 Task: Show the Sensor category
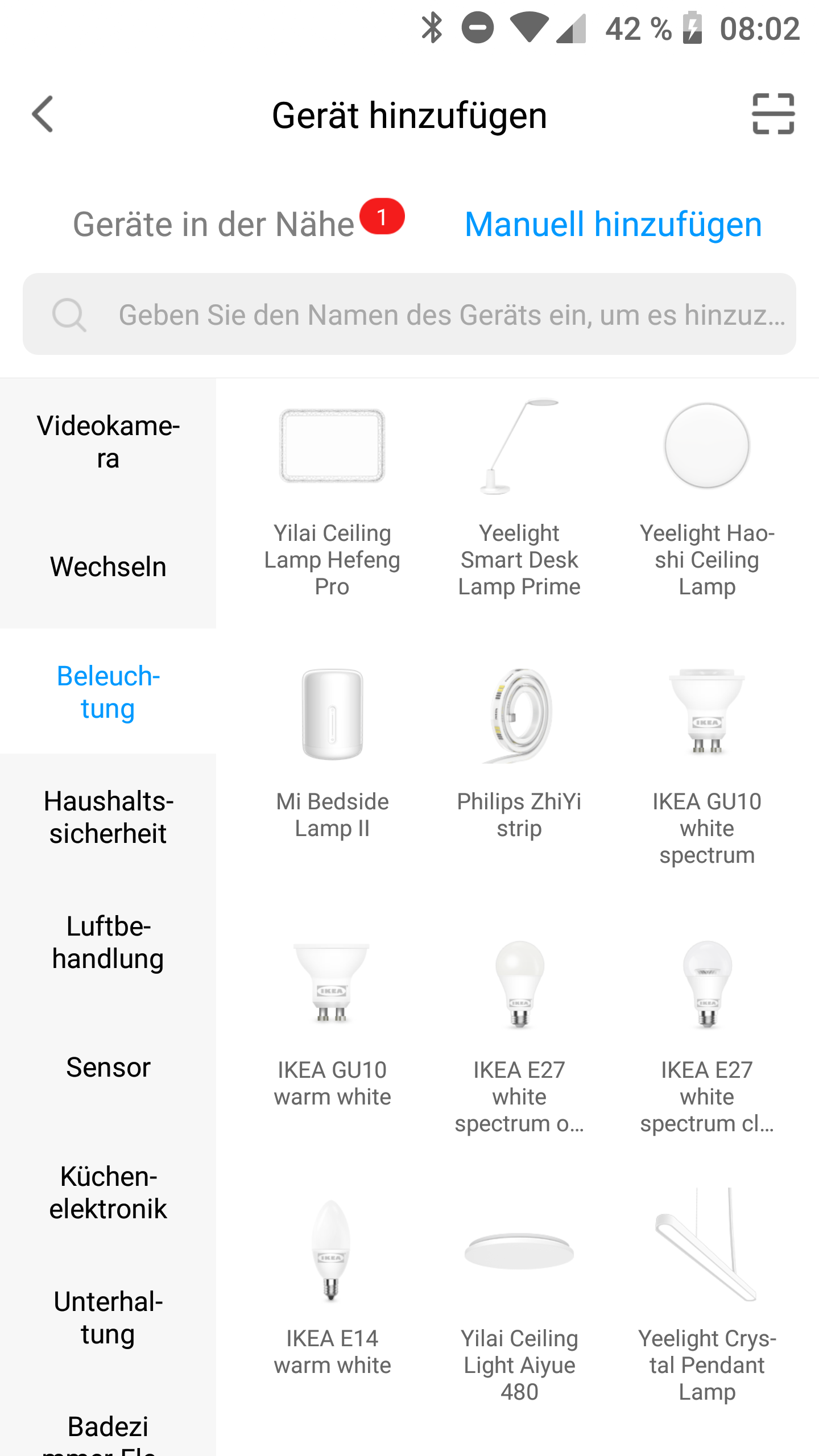(x=108, y=1067)
